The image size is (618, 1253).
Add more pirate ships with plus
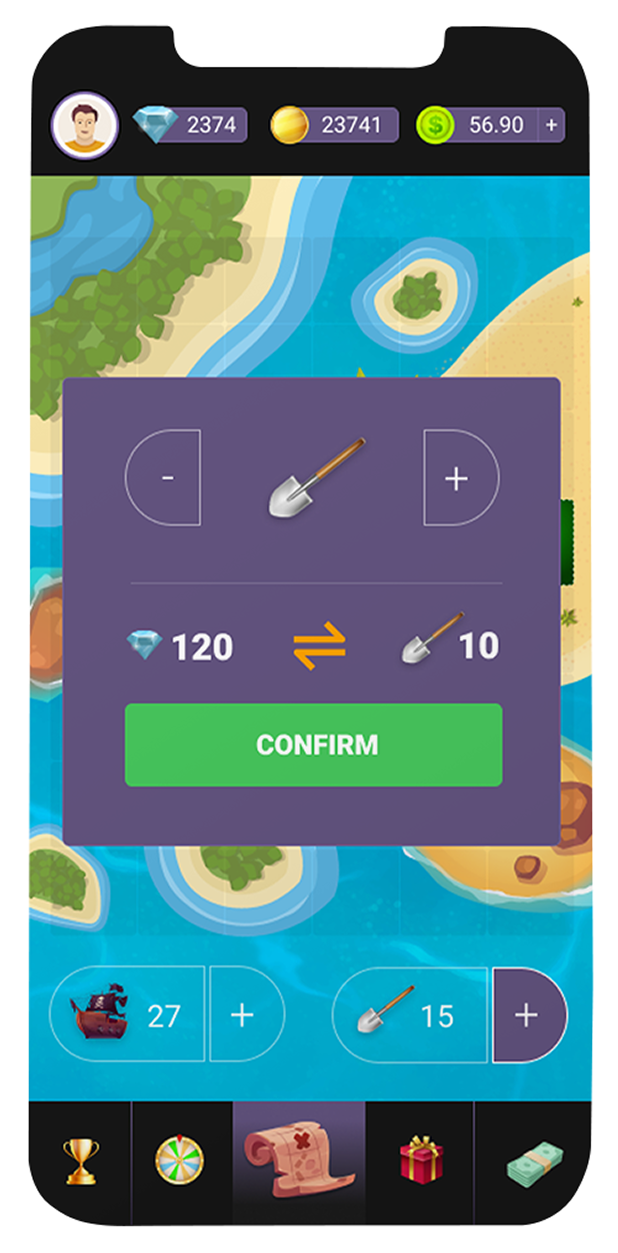coord(243,1015)
